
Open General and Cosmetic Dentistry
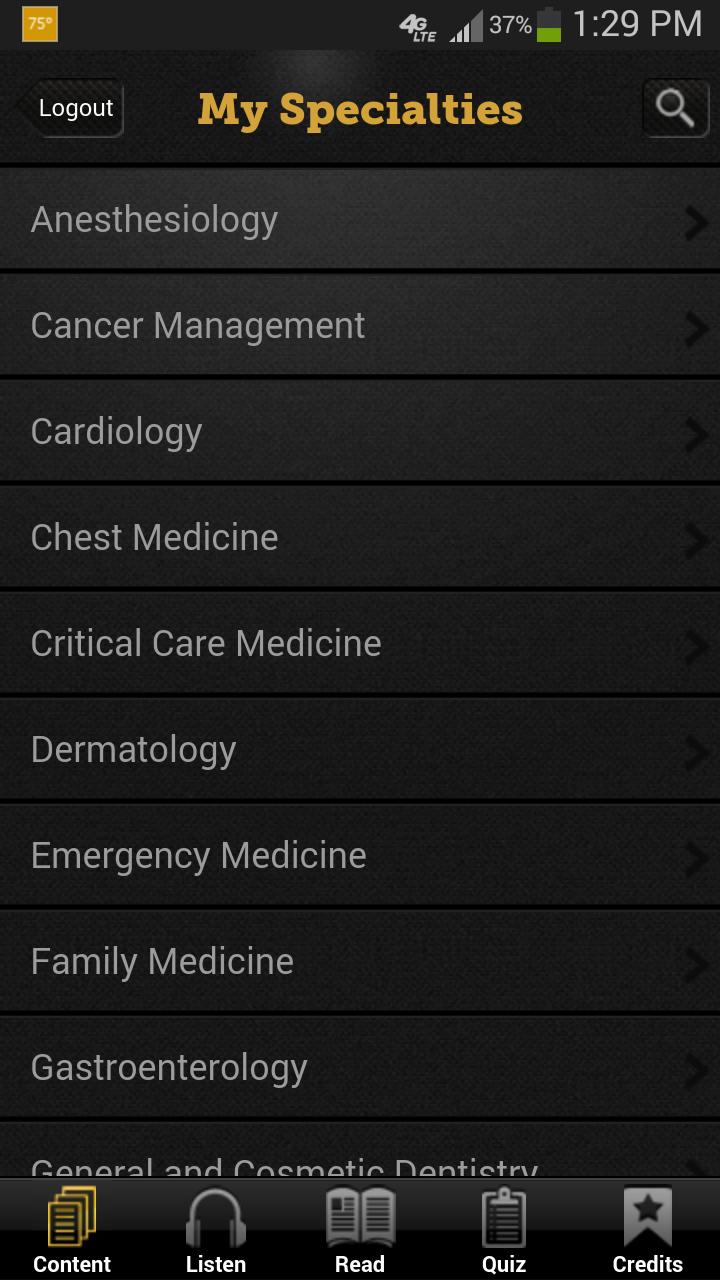click(360, 1162)
